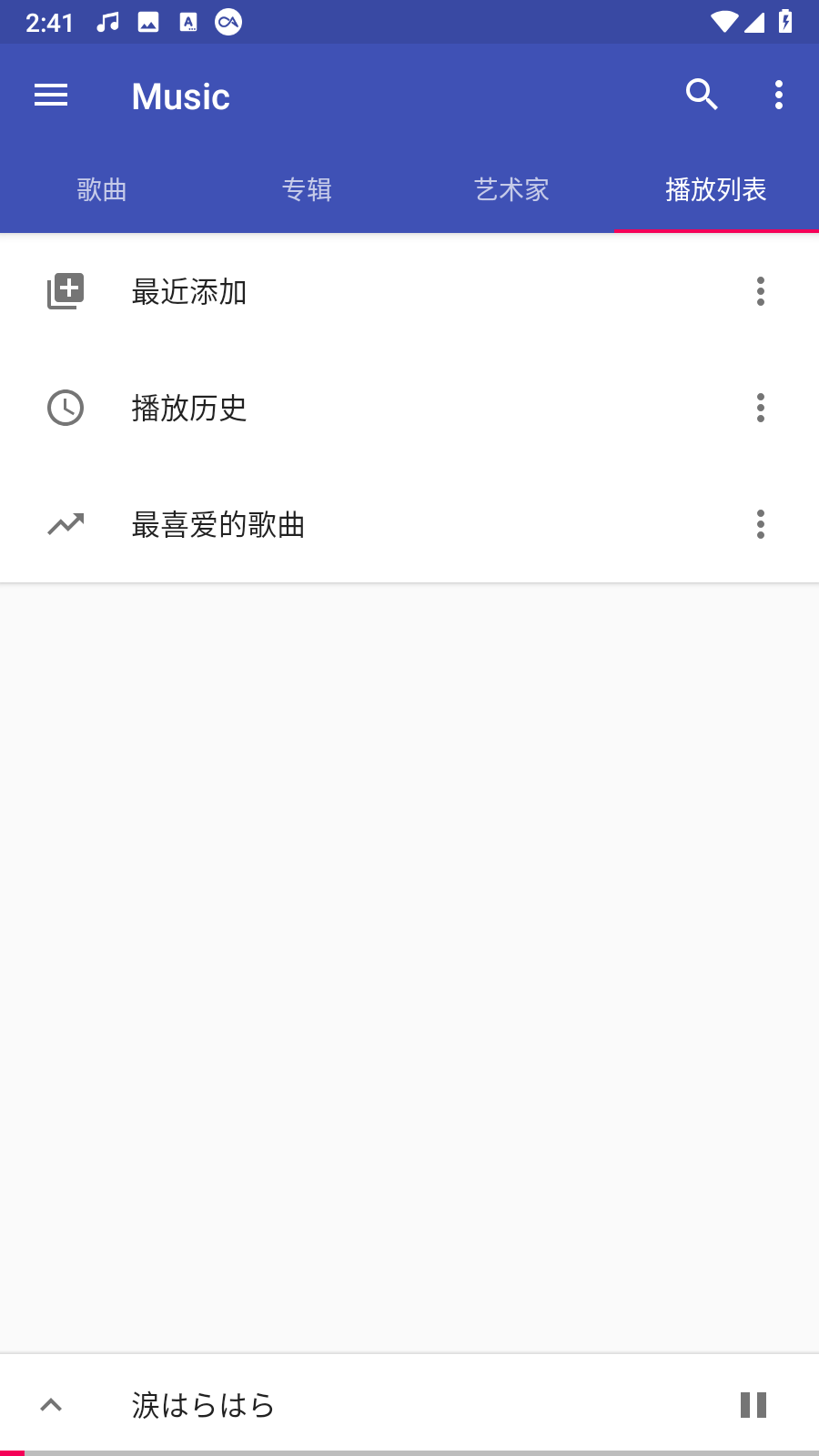Click the trending icon beside 最喜爱的歌曲
Viewport: 819px width, 1456px height.
(65, 524)
